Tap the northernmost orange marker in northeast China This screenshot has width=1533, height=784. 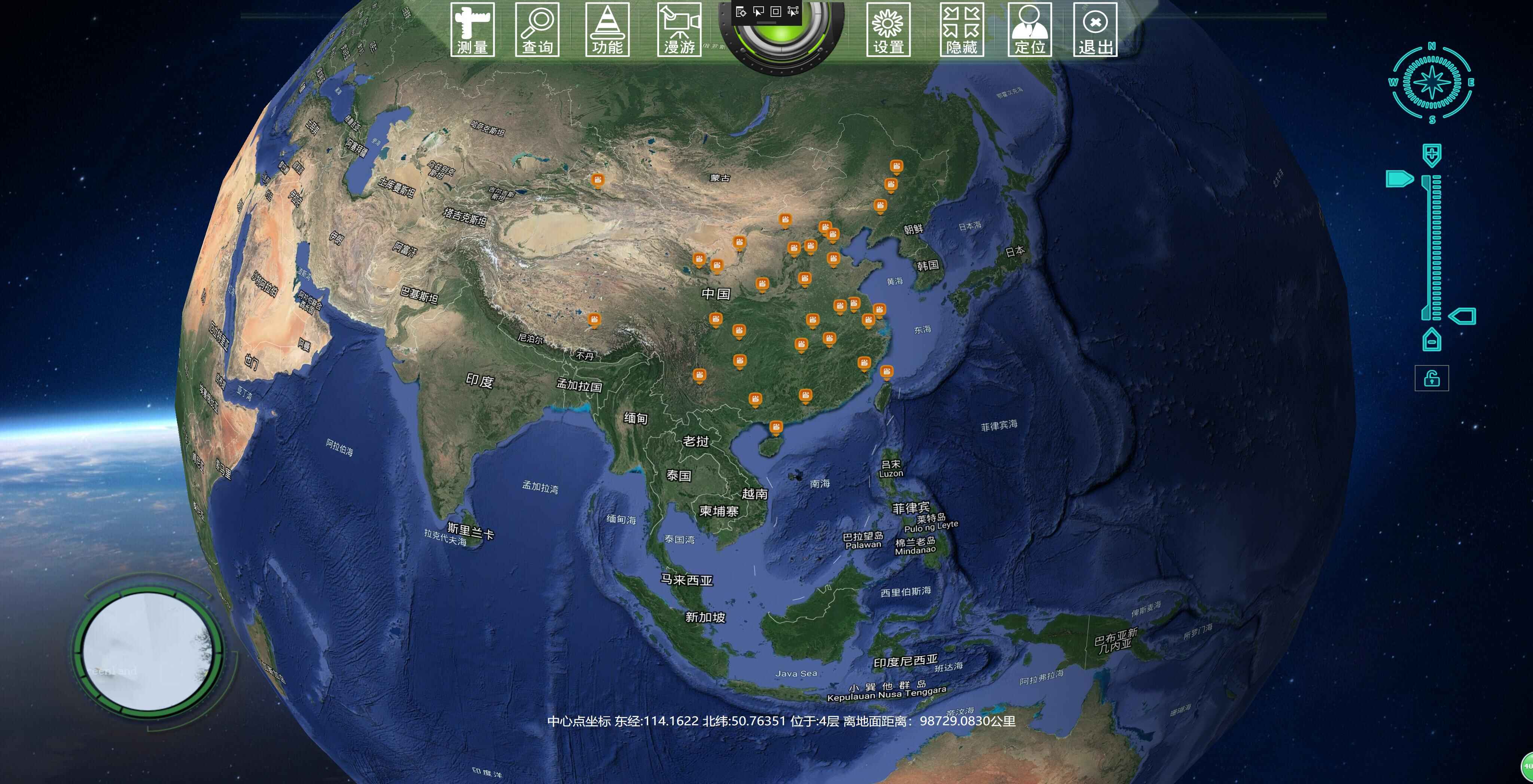[x=896, y=165]
